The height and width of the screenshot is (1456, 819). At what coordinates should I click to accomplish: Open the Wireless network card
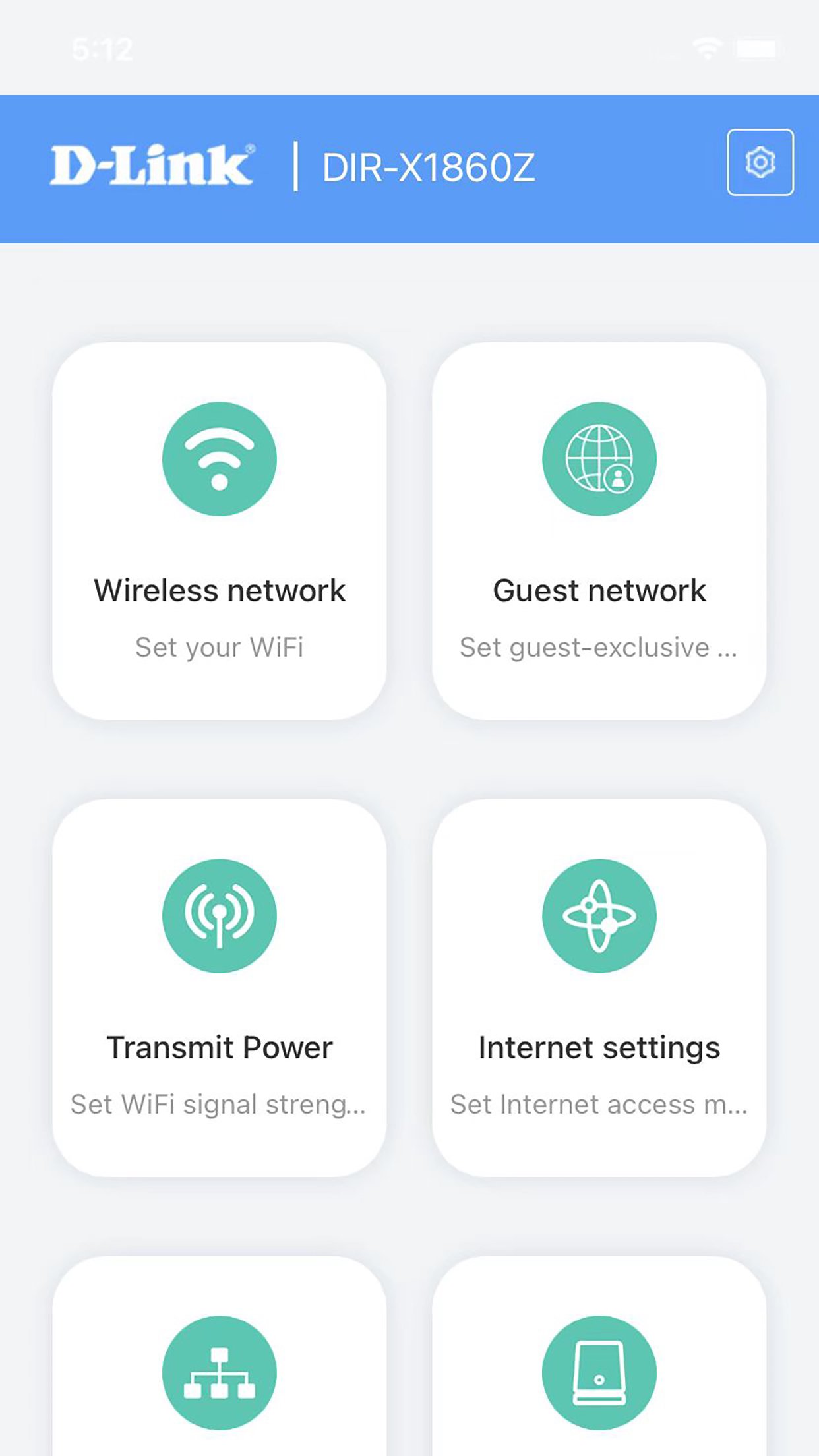pos(220,531)
